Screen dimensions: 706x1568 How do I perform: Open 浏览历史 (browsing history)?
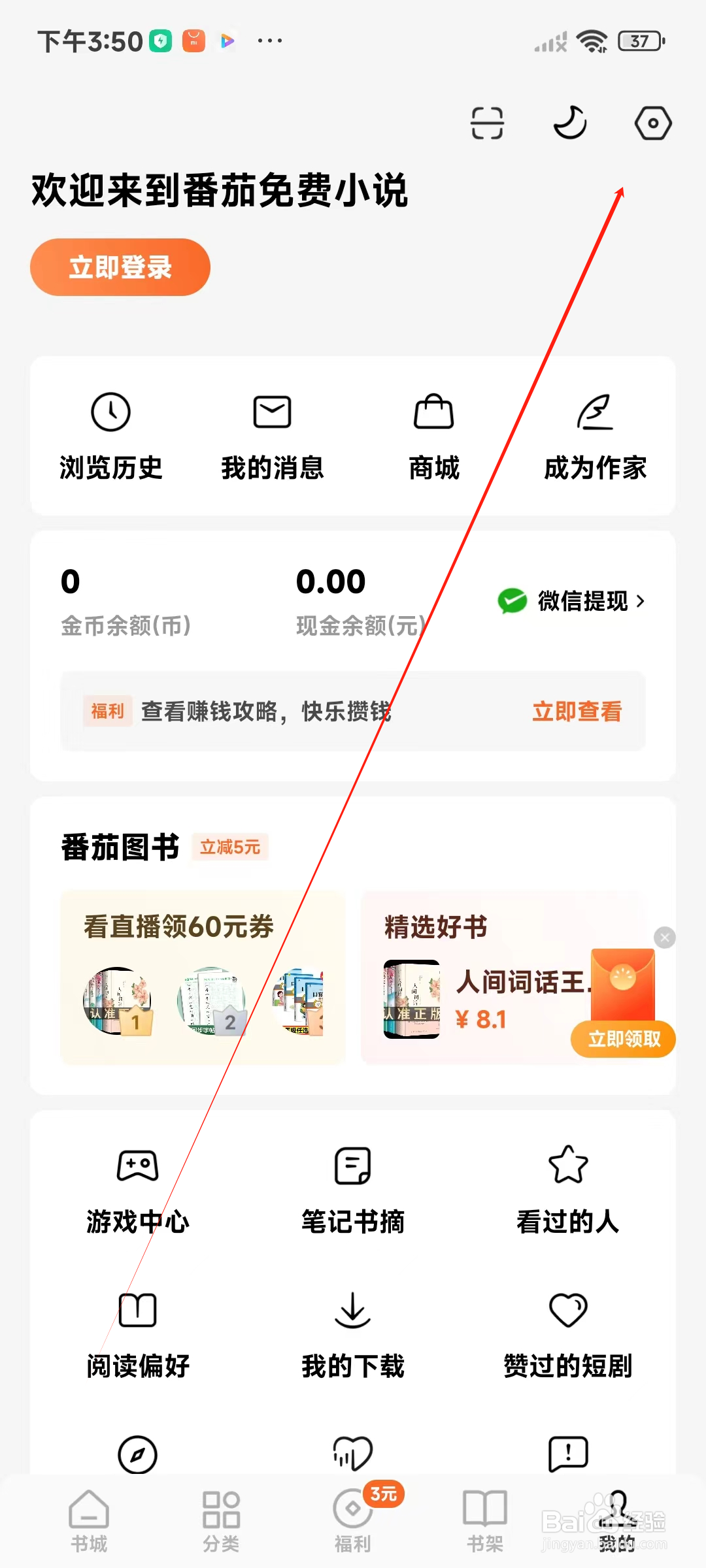point(110,434)
